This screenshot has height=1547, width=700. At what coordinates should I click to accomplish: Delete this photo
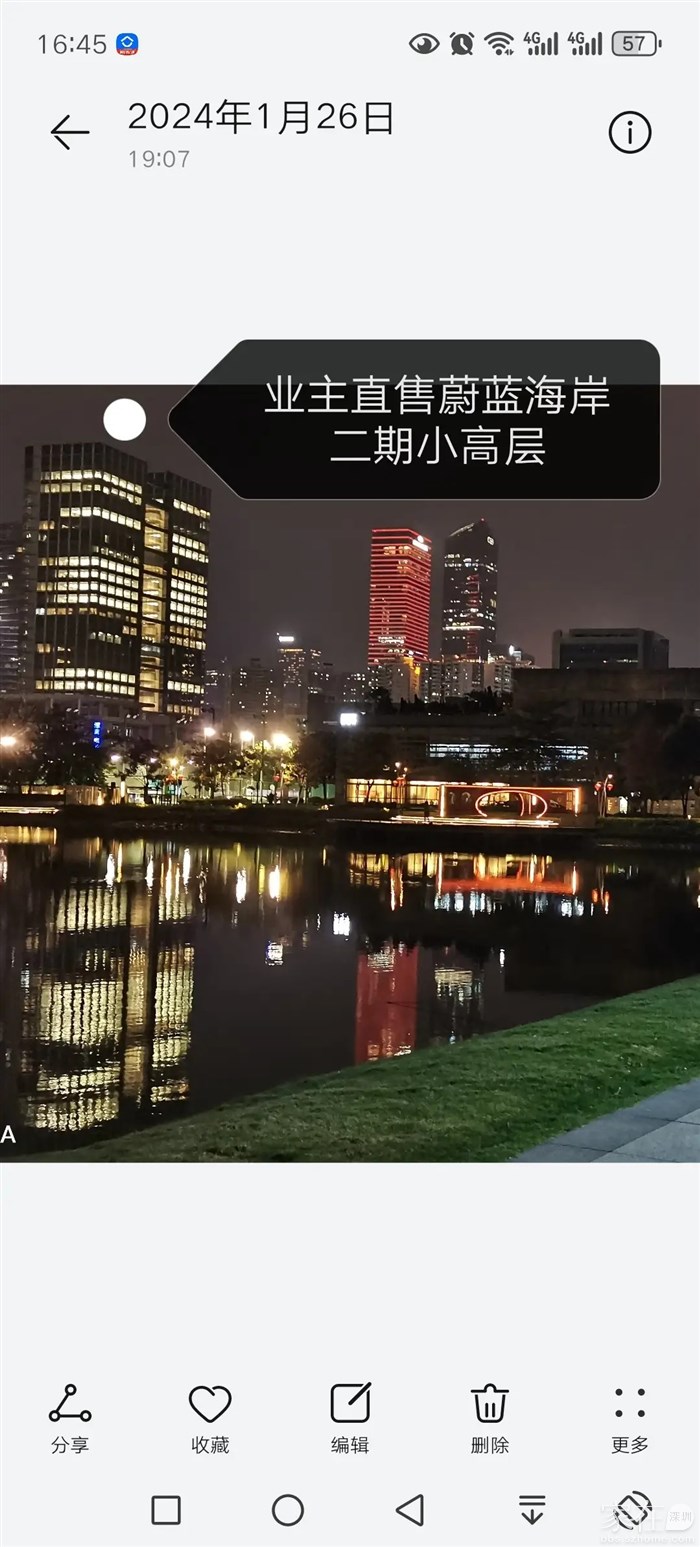click(x=490, y=1417)
